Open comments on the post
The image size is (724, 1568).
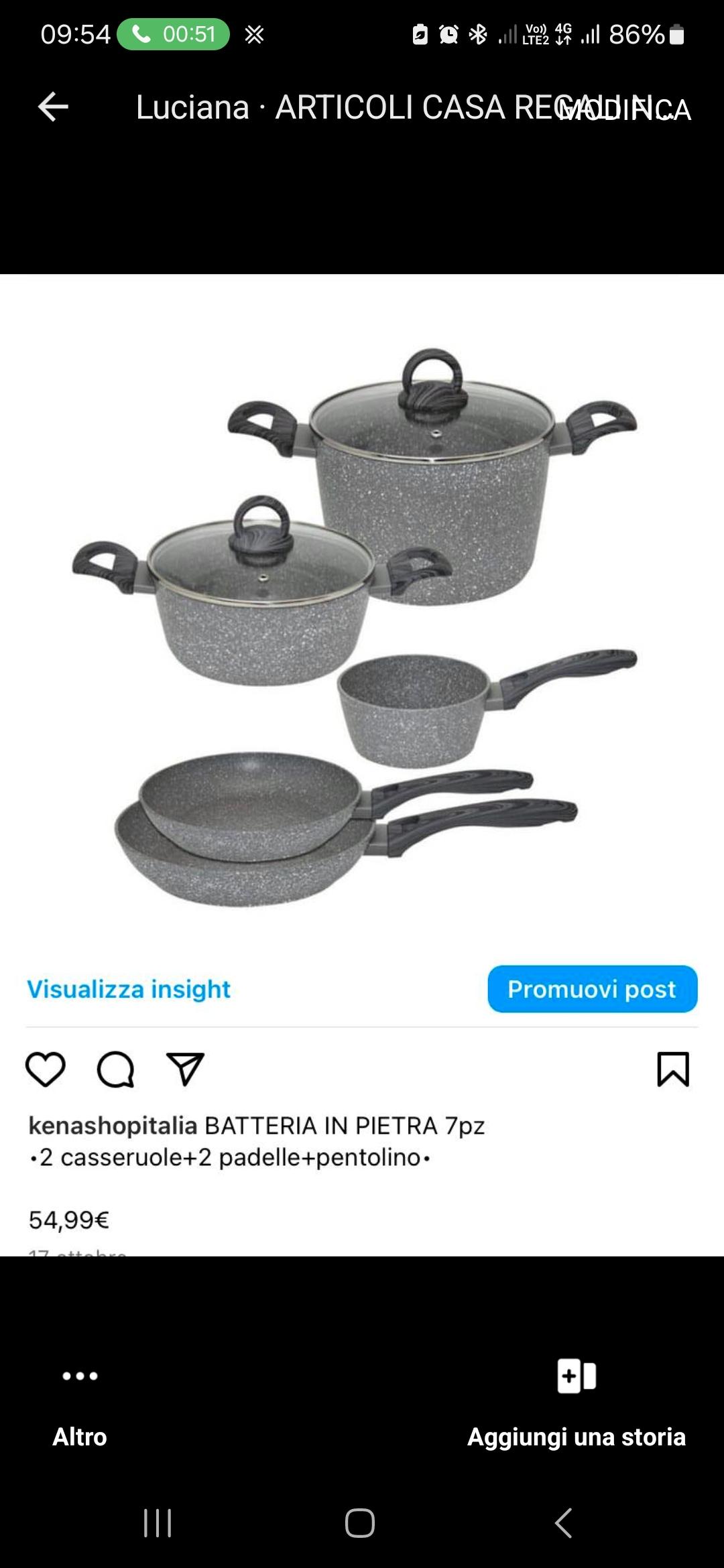pos(116,1069)
